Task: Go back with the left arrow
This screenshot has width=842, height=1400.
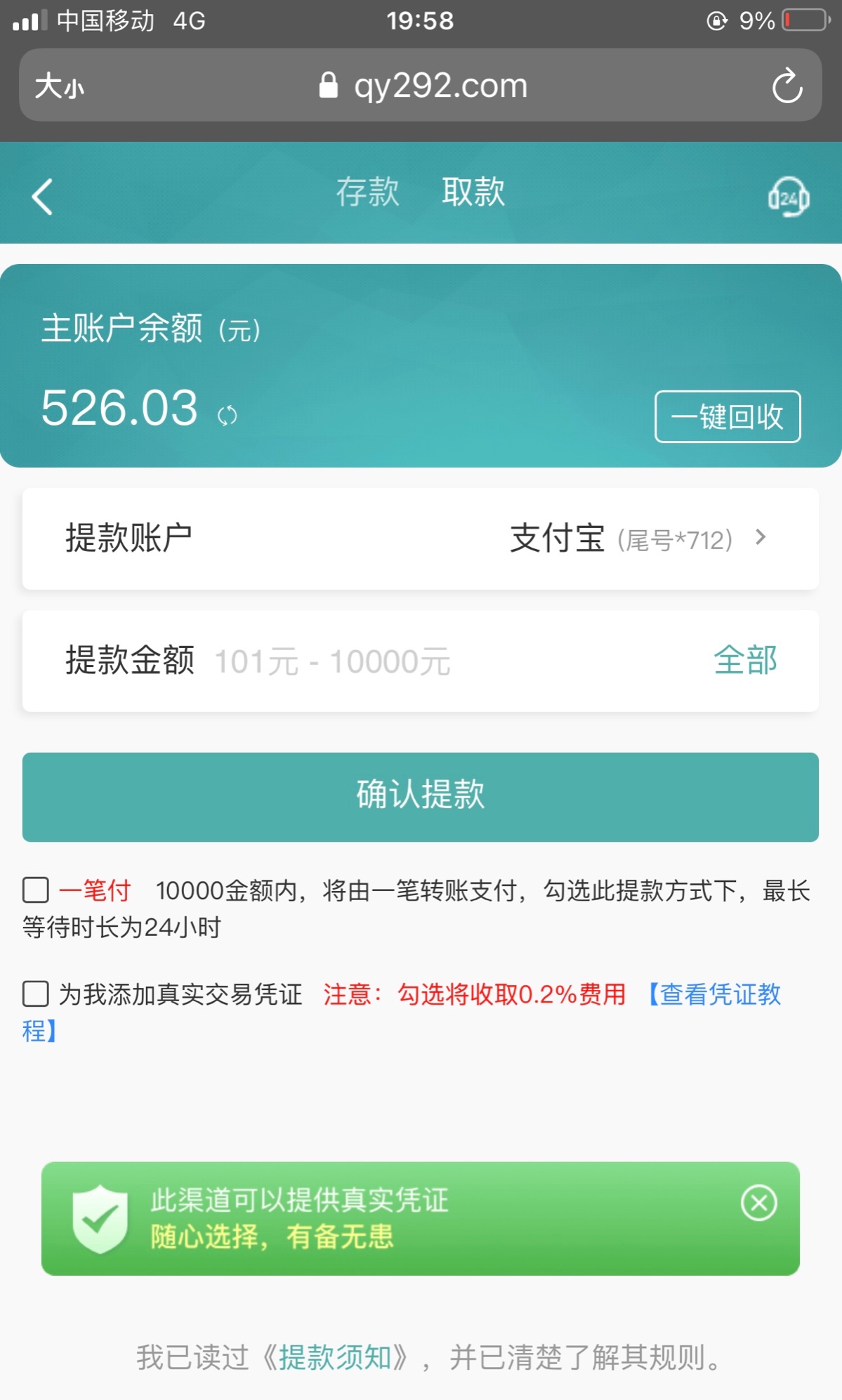Action: pos(43,197)
